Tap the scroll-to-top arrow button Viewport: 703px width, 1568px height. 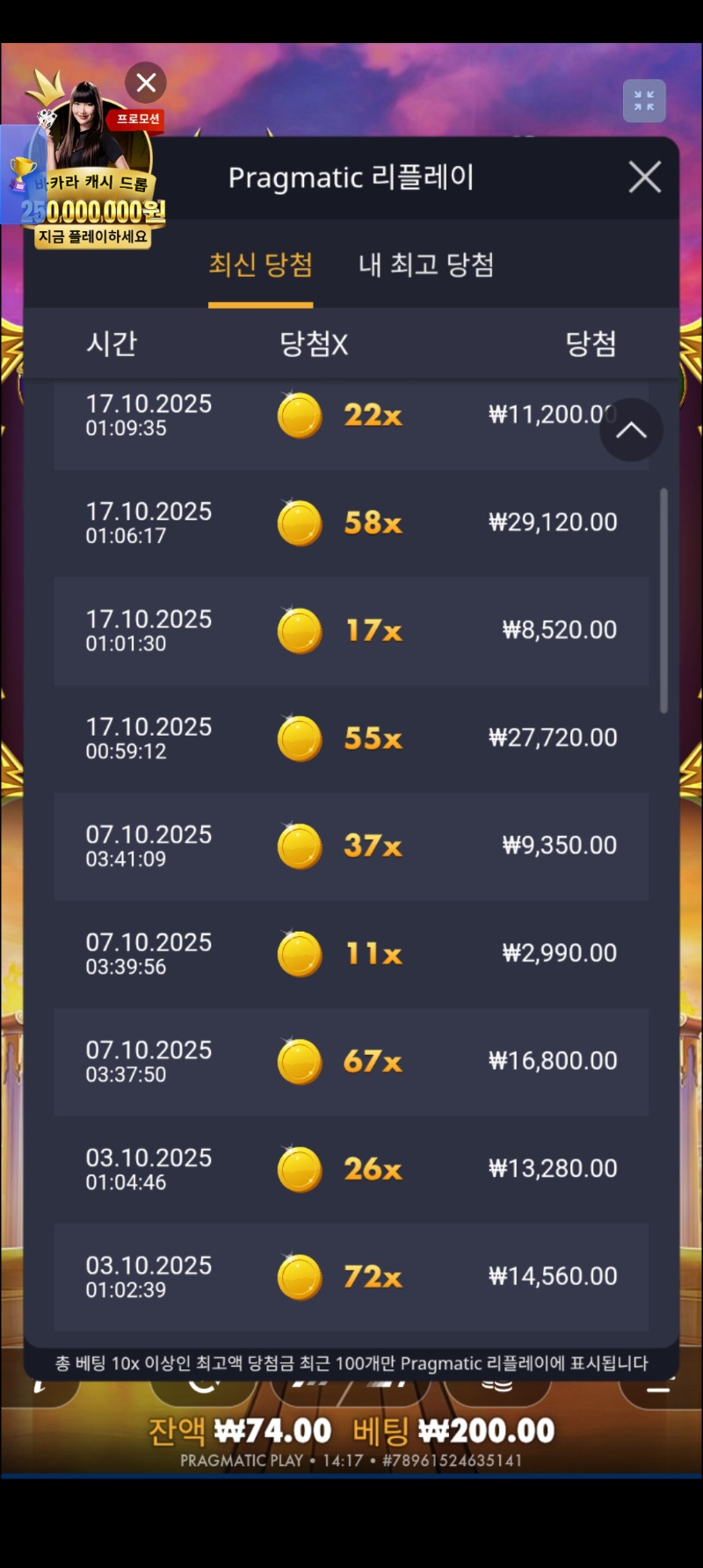[631, 430]
